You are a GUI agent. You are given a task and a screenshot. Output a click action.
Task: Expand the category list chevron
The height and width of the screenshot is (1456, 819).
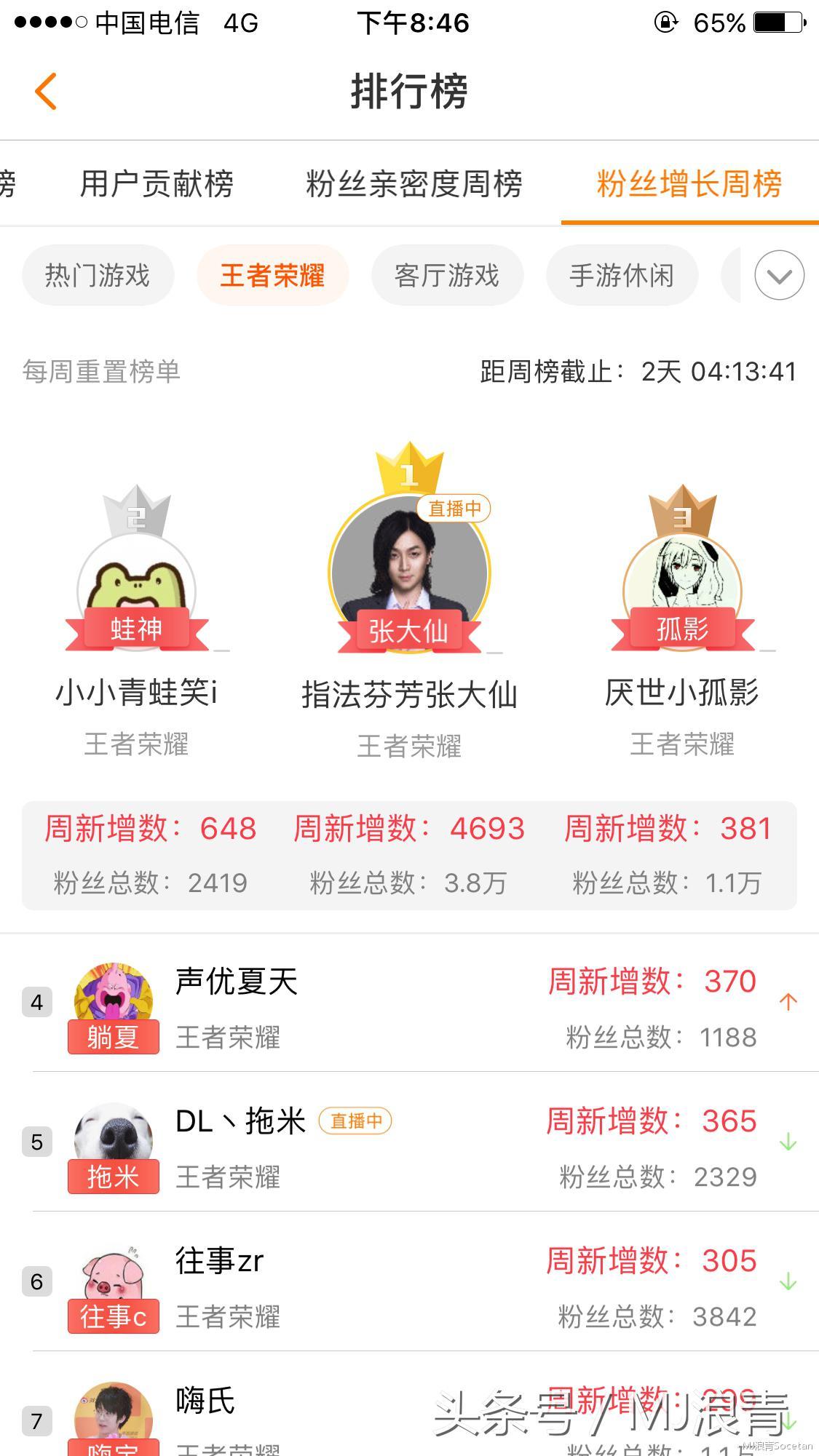tap(779, 276)
